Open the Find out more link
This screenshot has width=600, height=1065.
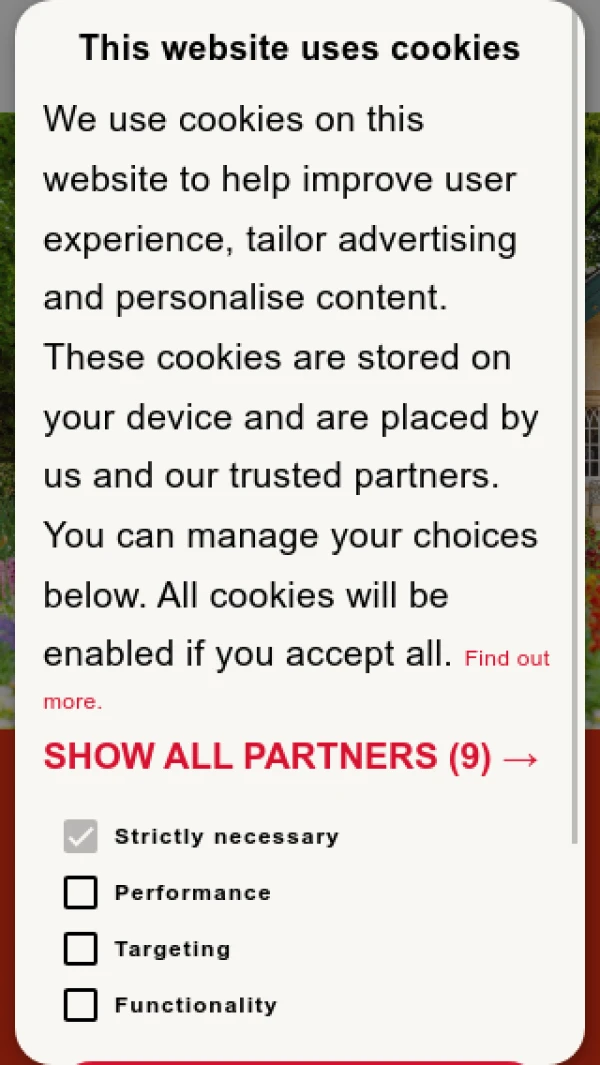pos(507,659)
